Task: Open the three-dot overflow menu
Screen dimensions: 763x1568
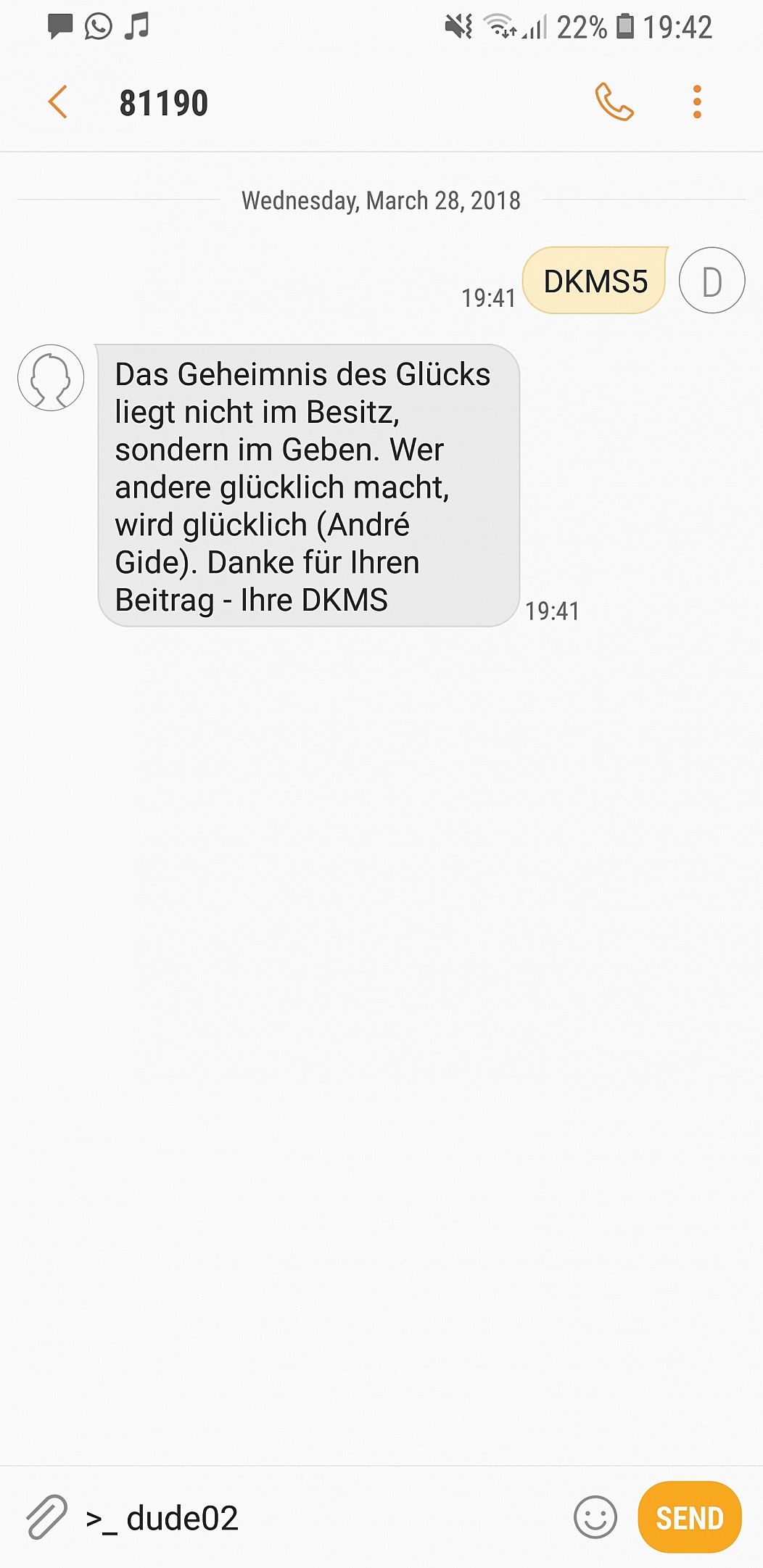Action: click(x=697, y=102)
